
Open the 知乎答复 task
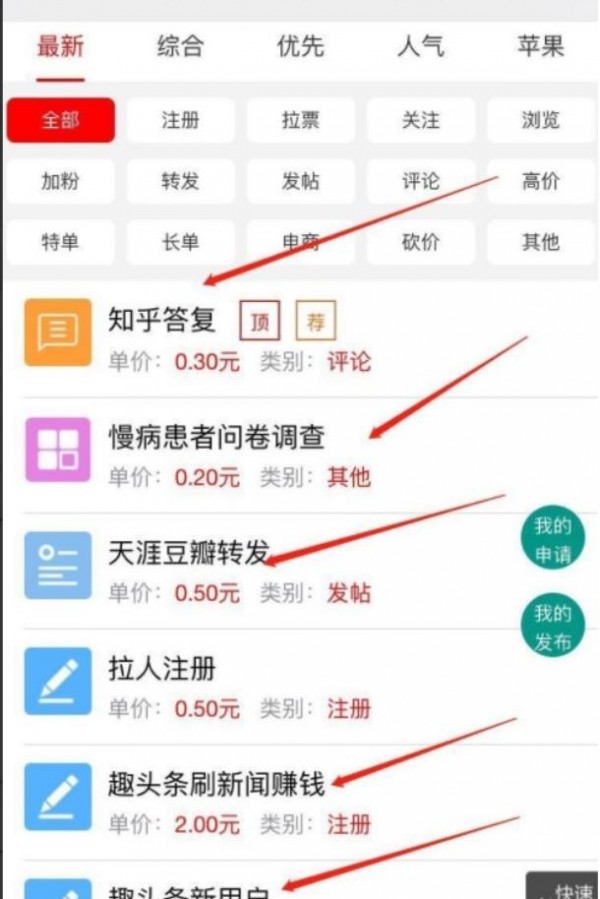point(162,320)
